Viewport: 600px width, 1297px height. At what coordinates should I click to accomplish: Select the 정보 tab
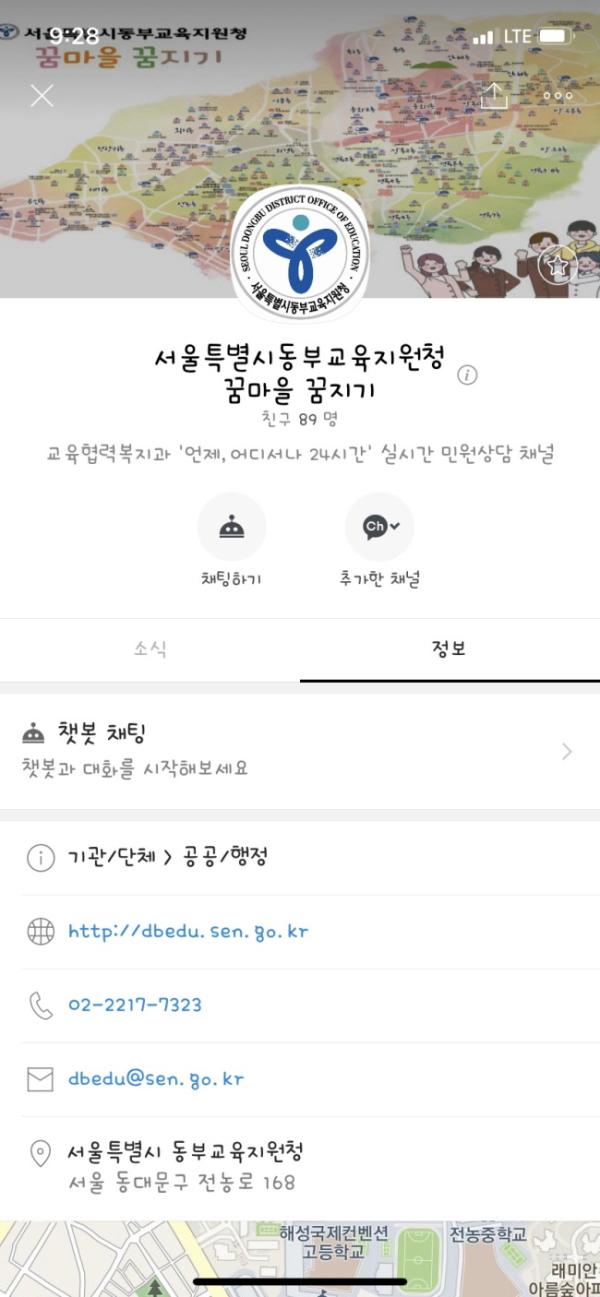click(x=449, y=649)
